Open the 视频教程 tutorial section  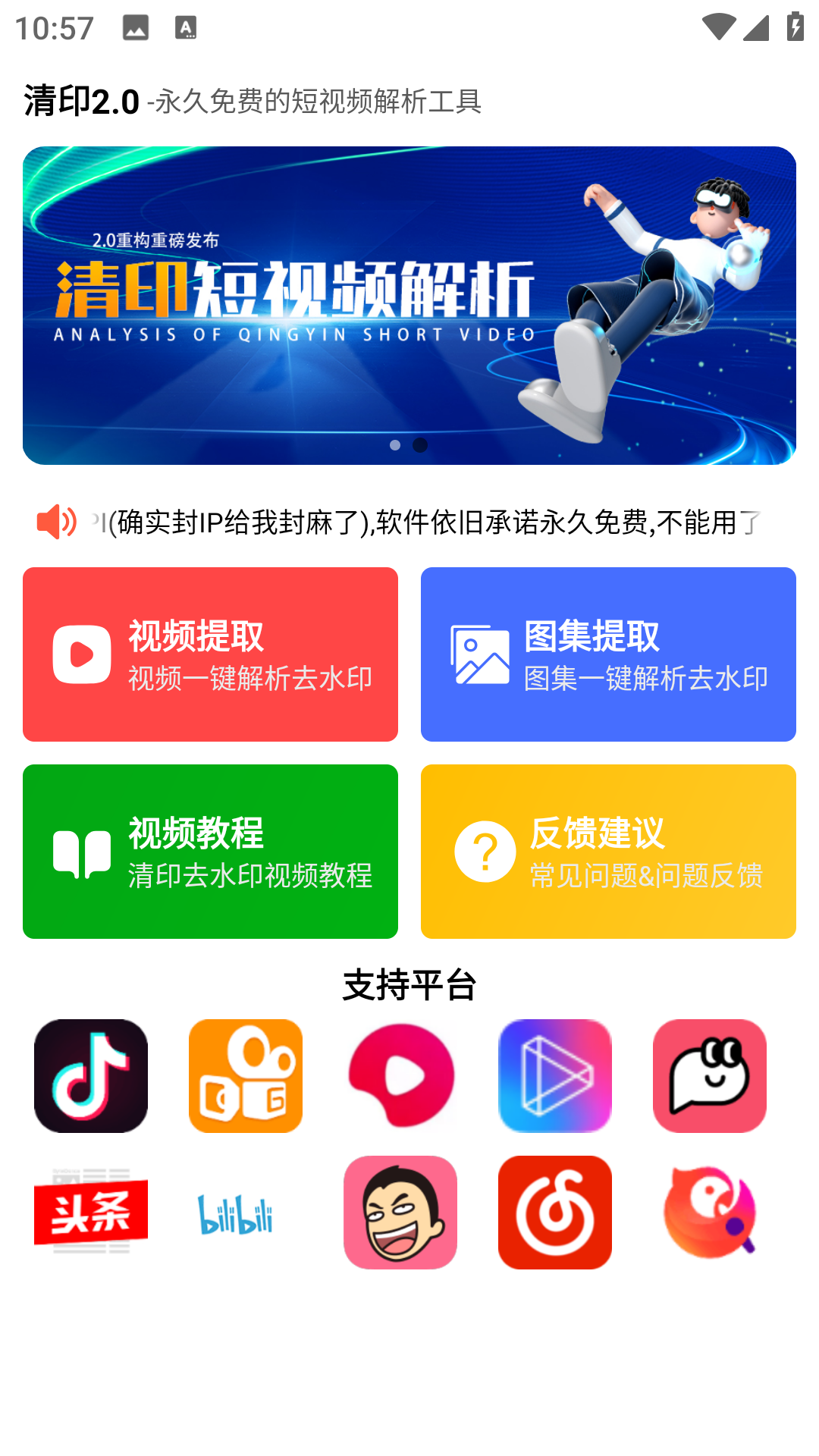210,852
